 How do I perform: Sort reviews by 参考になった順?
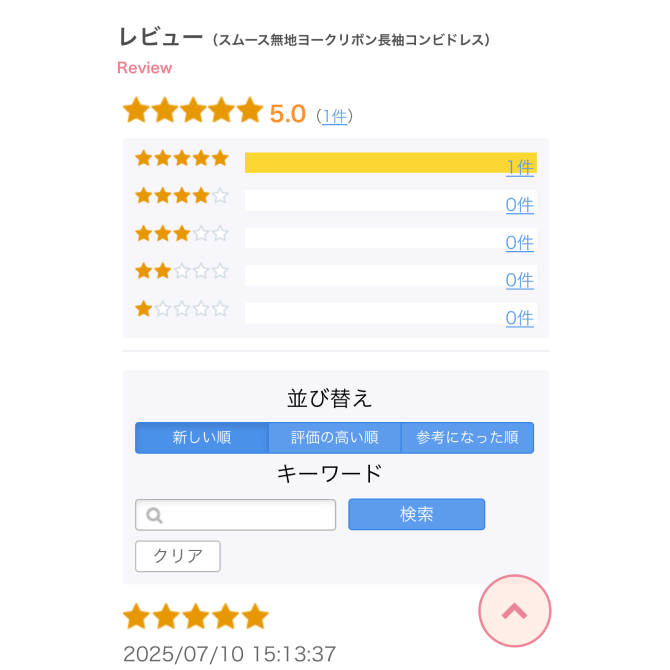click(x=467, y=438)
